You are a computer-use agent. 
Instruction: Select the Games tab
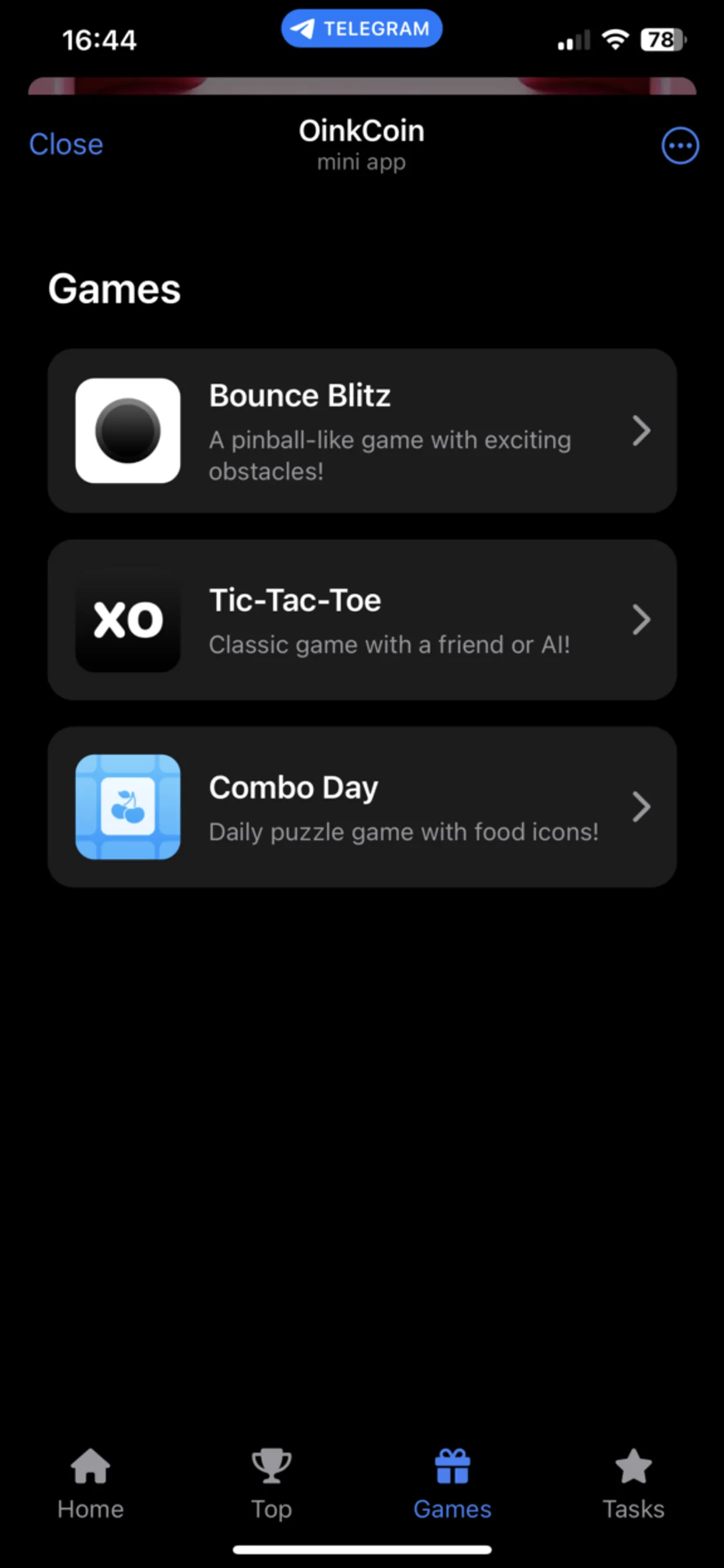point(452,1484)
